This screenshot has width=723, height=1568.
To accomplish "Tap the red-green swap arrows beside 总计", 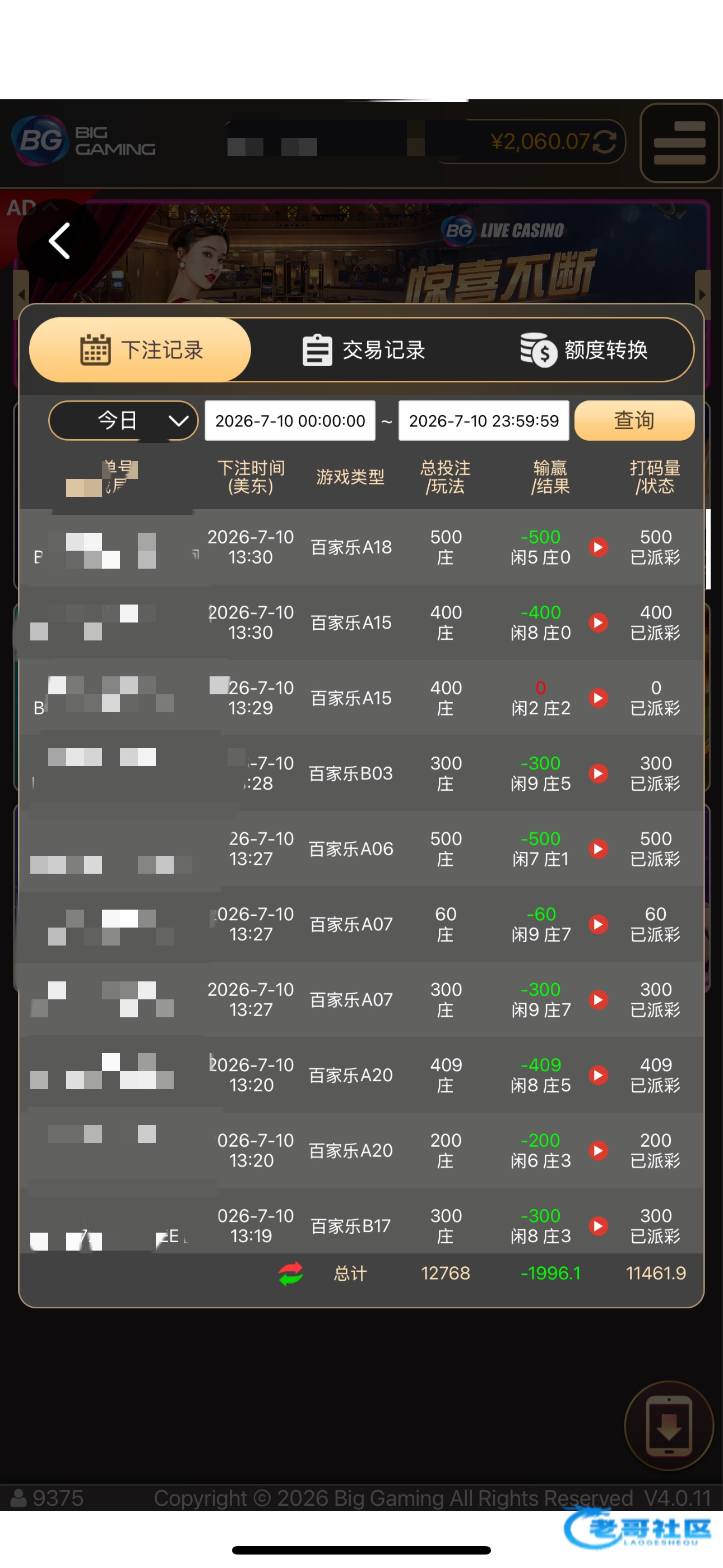I will (x=291, y=1274).
